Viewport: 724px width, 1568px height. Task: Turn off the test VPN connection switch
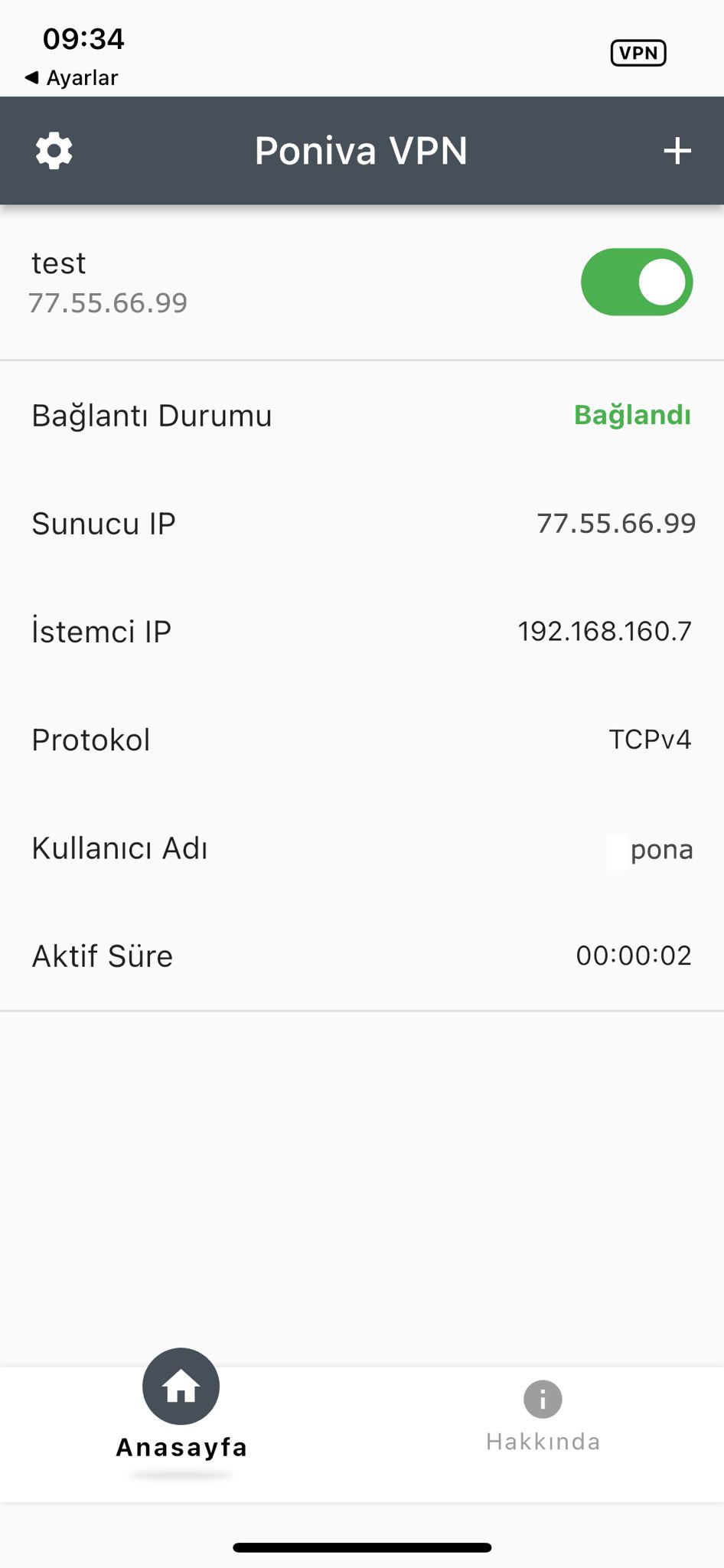click(x=637, y=282)
